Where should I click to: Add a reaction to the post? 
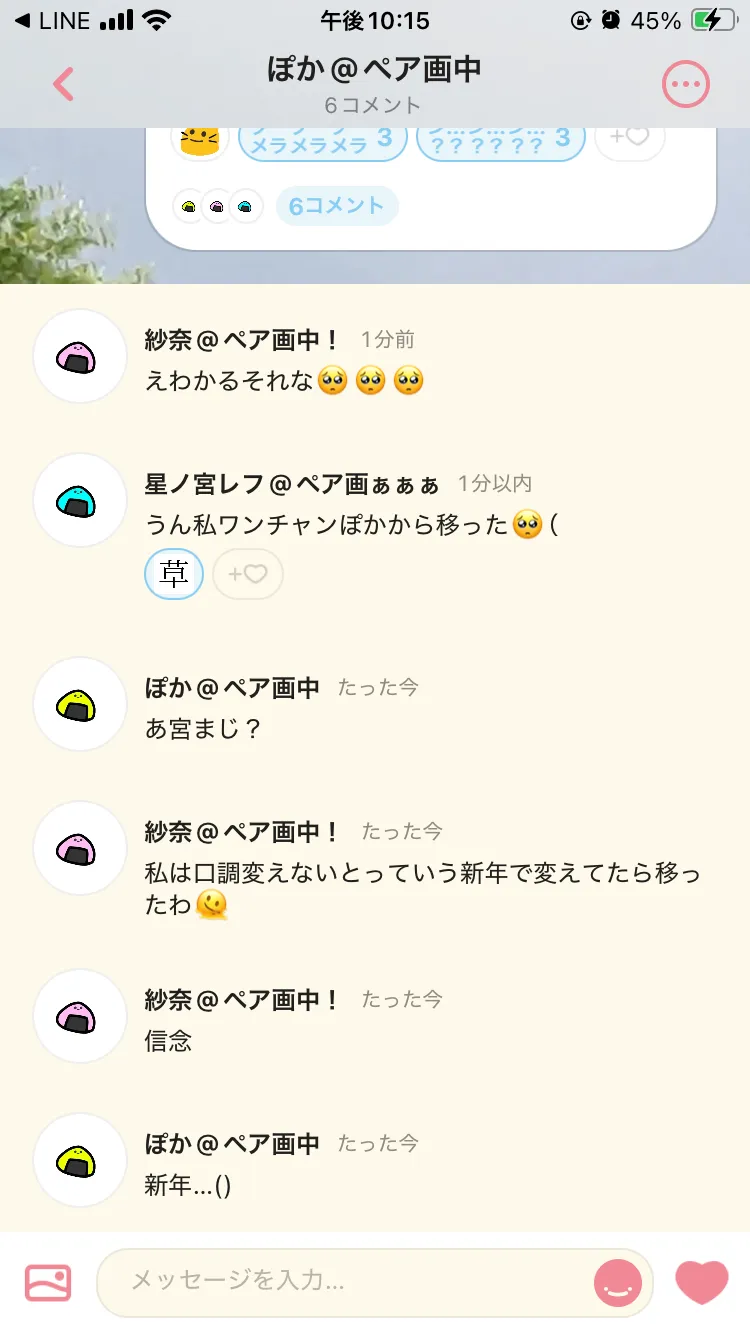click(630, 138)
